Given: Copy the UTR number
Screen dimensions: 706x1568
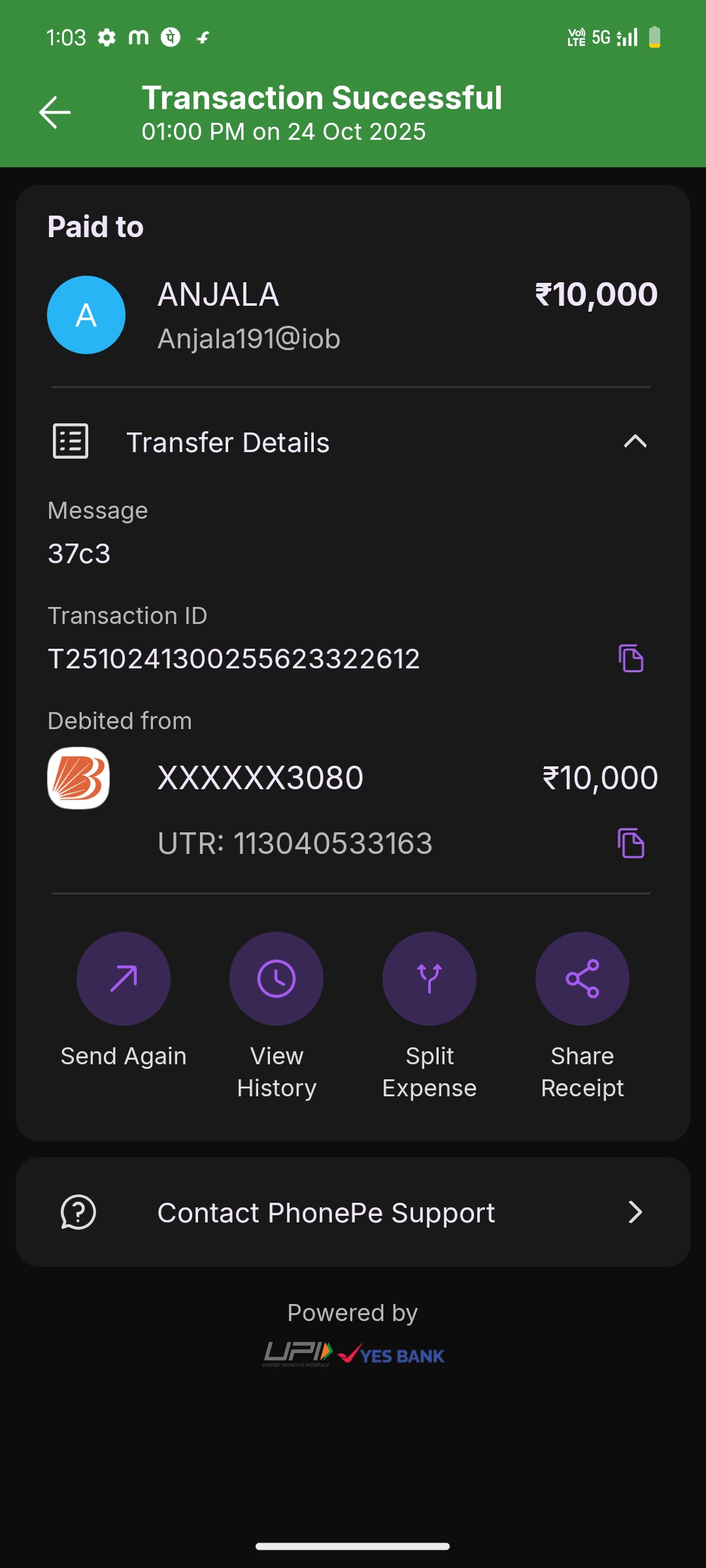Looking at the screenshot, I should pyautogui.click(x=631, y=843).
